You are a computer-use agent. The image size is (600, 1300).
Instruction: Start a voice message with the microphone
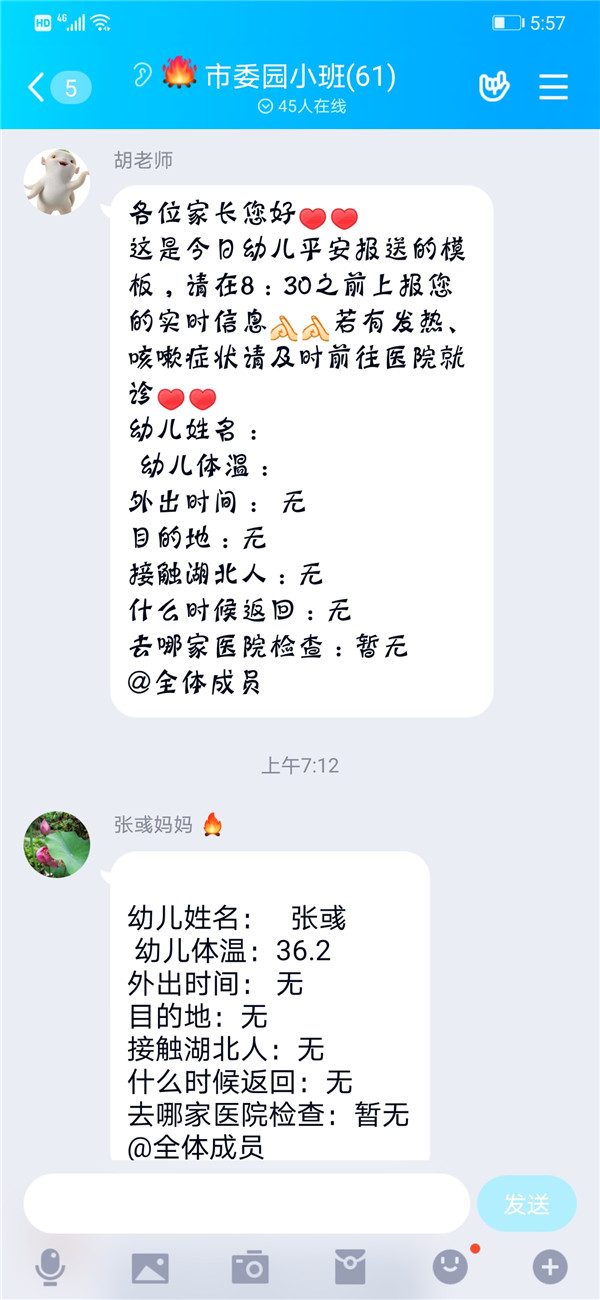(x=49, y=1267)
